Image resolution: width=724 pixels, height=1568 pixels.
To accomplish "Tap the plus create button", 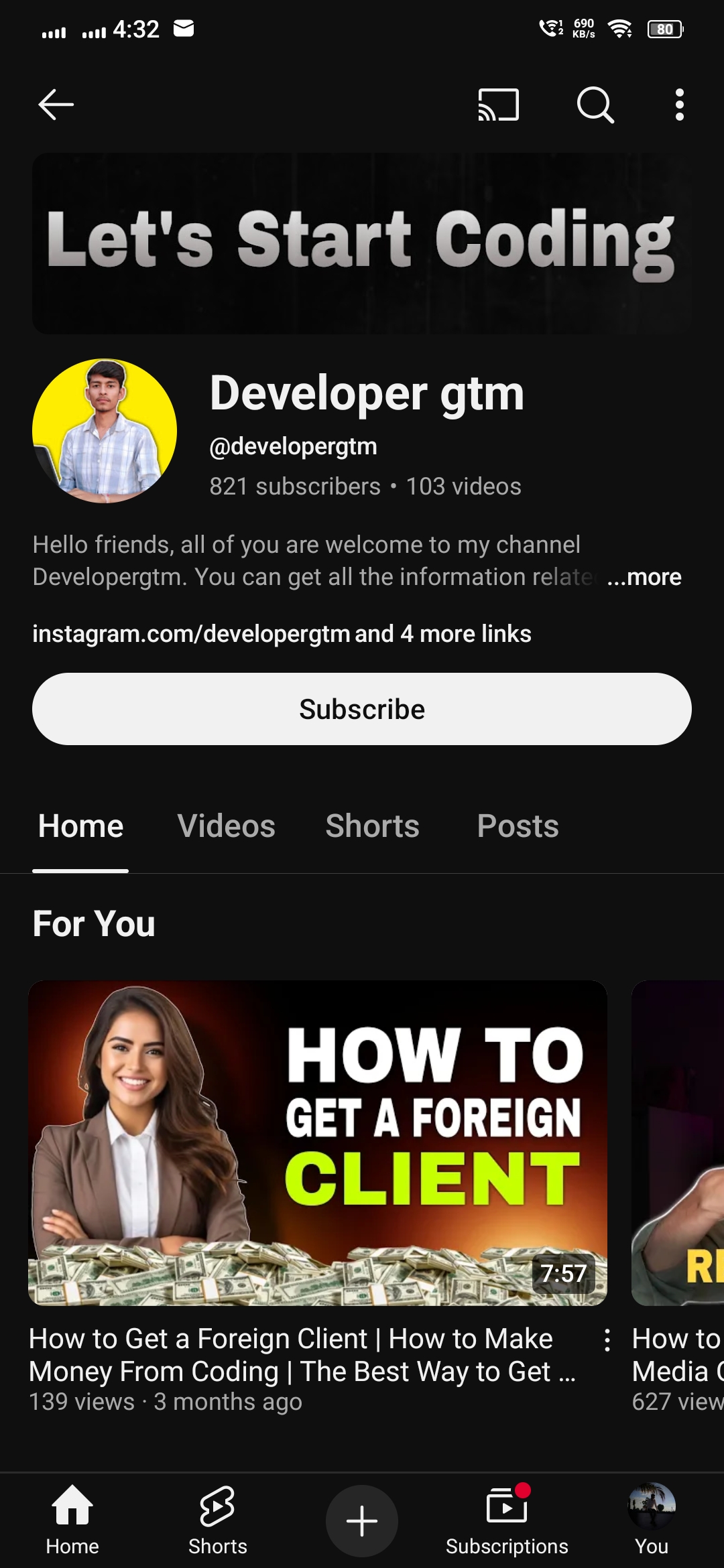I will click(x=362, y=1521).
